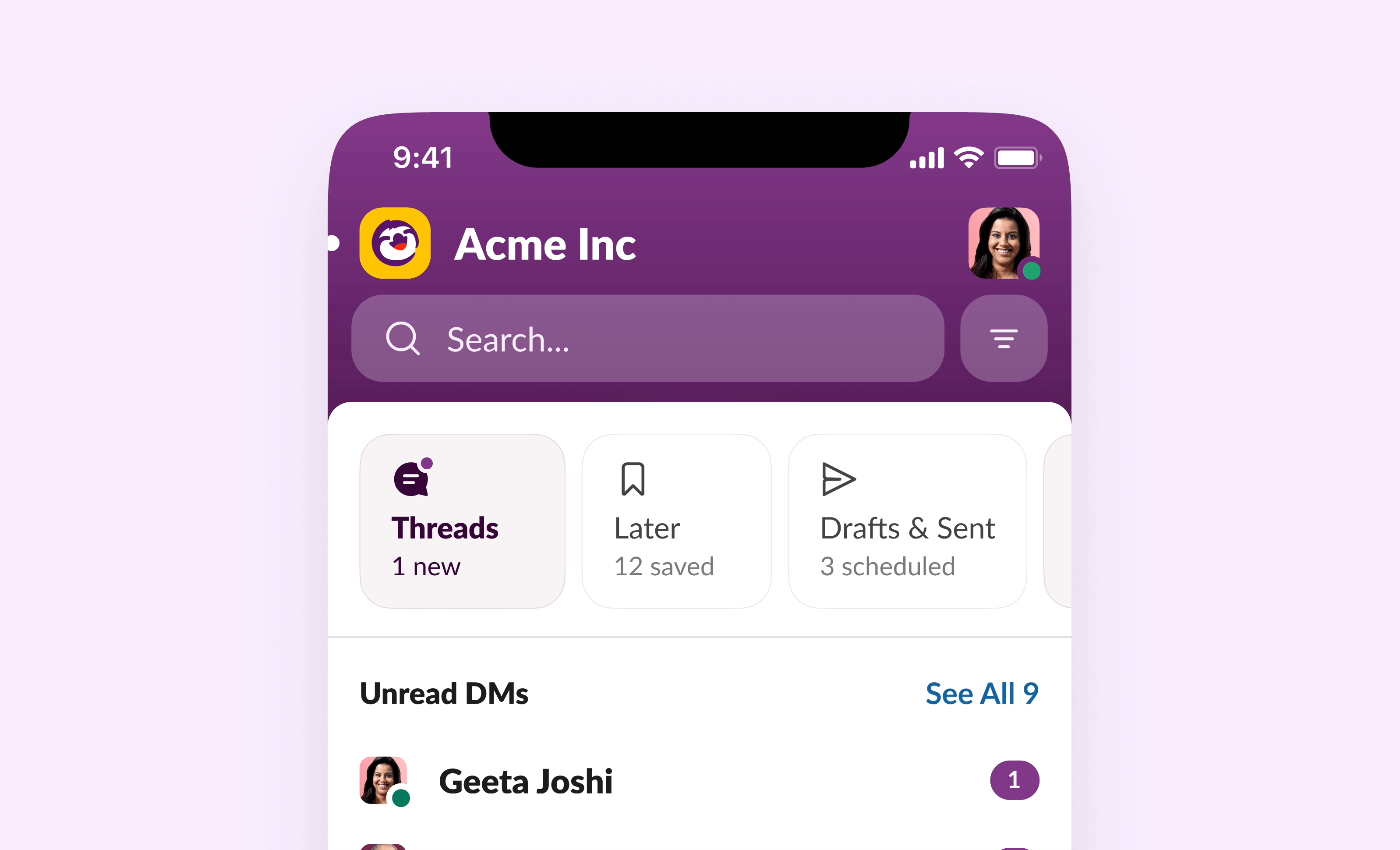Open the chat with Geeta Joshi
The width and height of the screenshot is (1400, 850).
[x=526, y=781]
